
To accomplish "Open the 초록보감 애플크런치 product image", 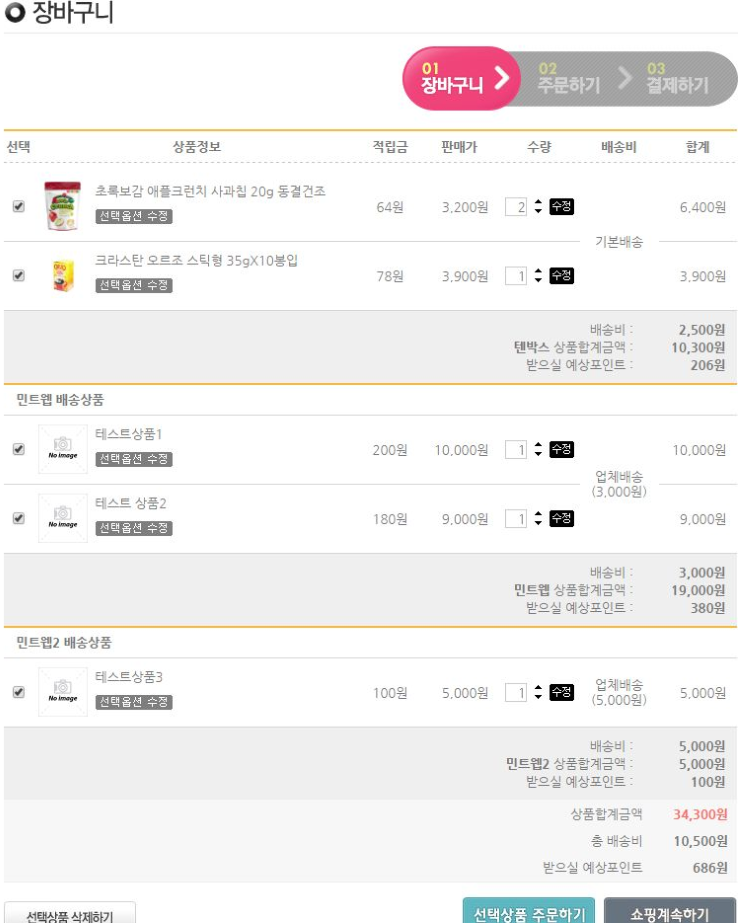I will pos(63,206).
